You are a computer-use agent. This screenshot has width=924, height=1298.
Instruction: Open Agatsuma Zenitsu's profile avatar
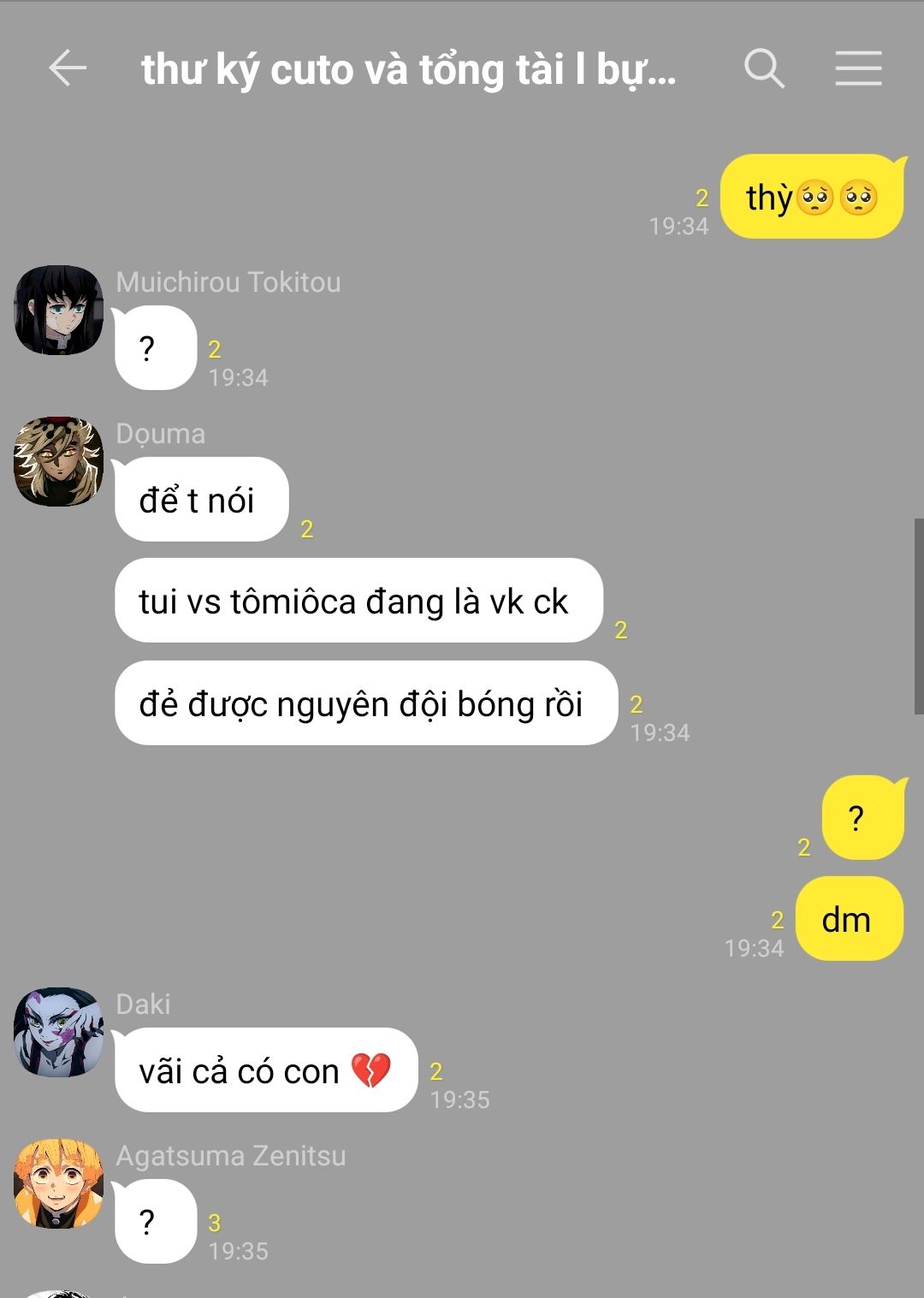58,1183
